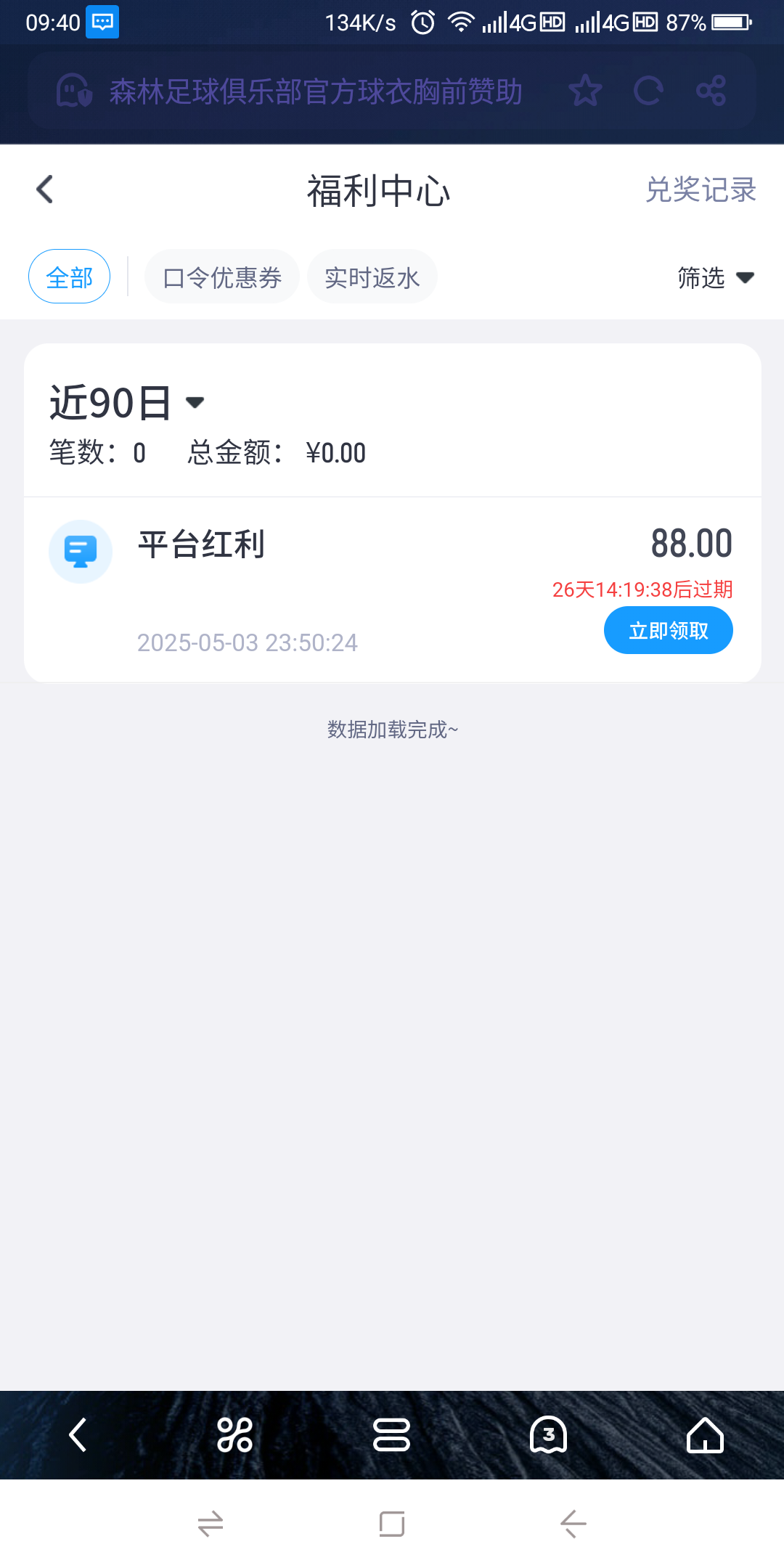Open 兑奖记录 redemption records

pos(701,190)
